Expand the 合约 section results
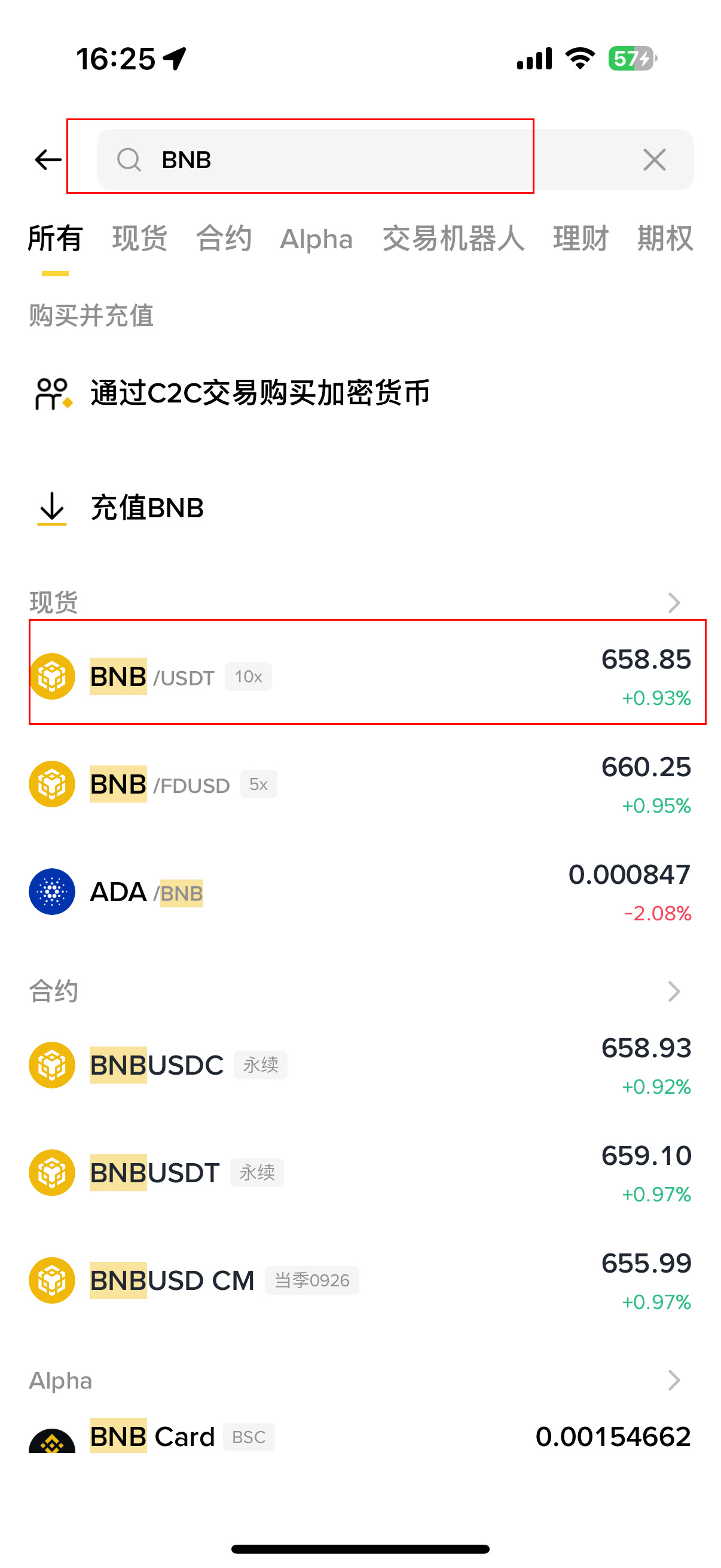The height and width of the screenshot is (1568, 721). click(673, 992)
